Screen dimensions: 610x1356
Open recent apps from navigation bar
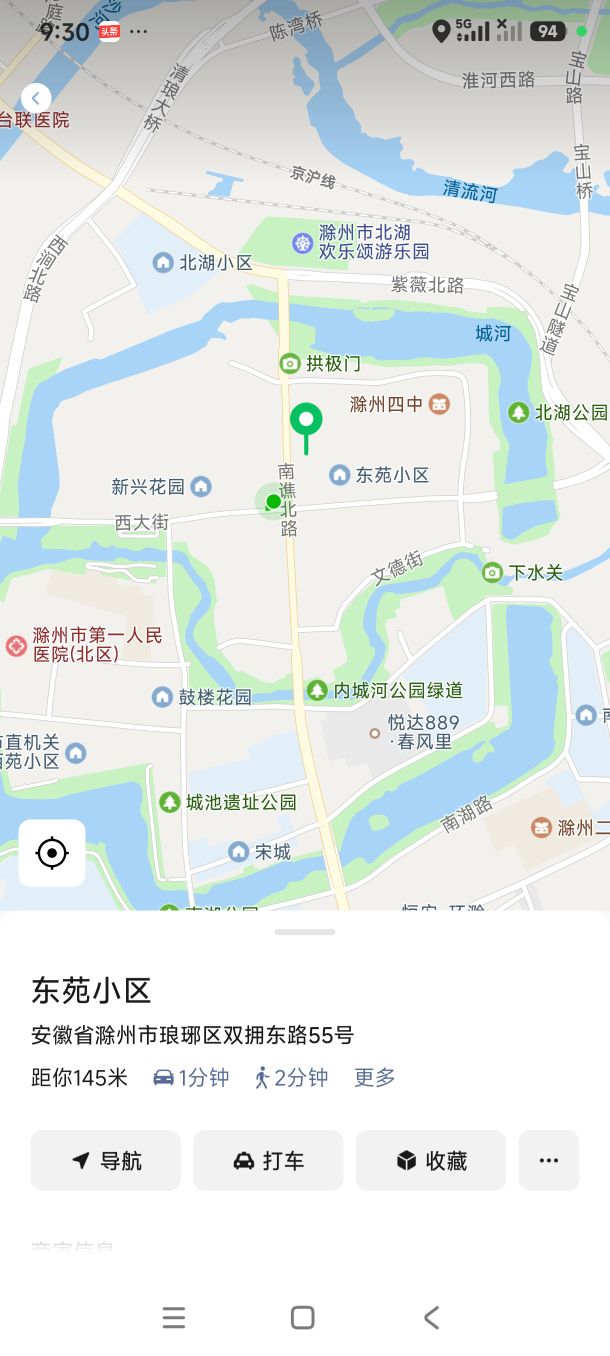174,1317
